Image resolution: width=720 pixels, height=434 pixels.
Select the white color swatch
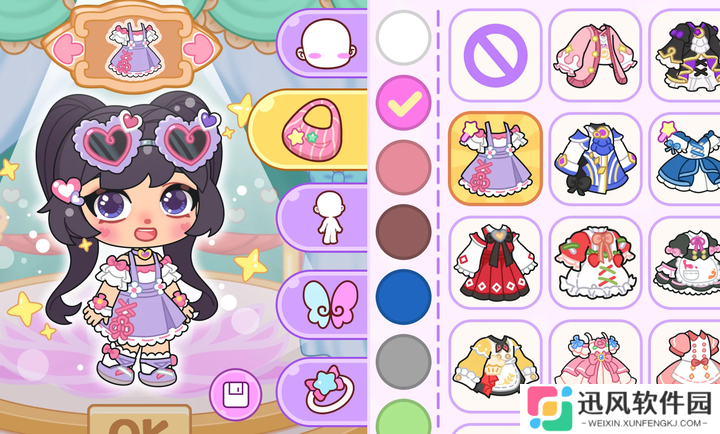click(404, 39)
